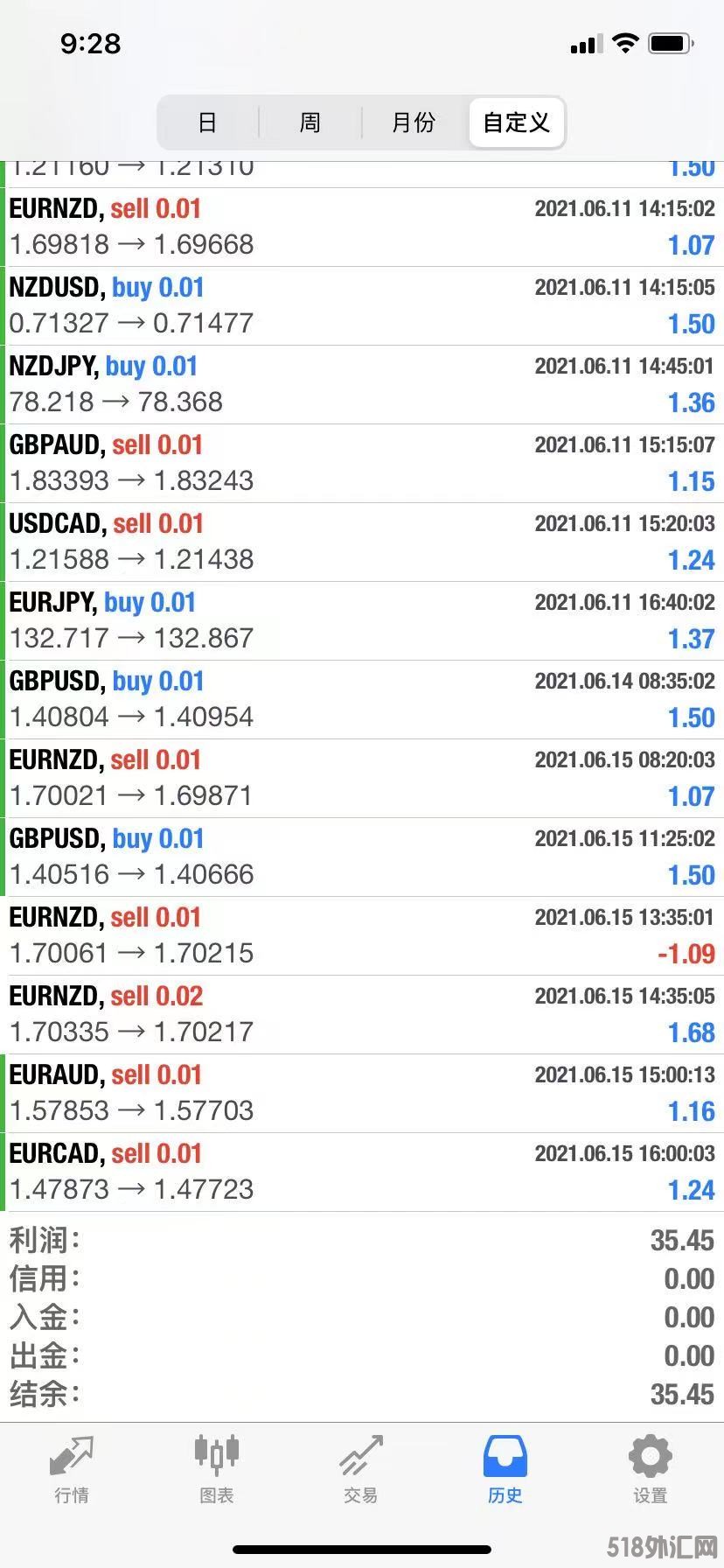The height and width of the screenshot is (1568, 724).
Task: Open the 行情 quotes tab
Action: 72,1470
